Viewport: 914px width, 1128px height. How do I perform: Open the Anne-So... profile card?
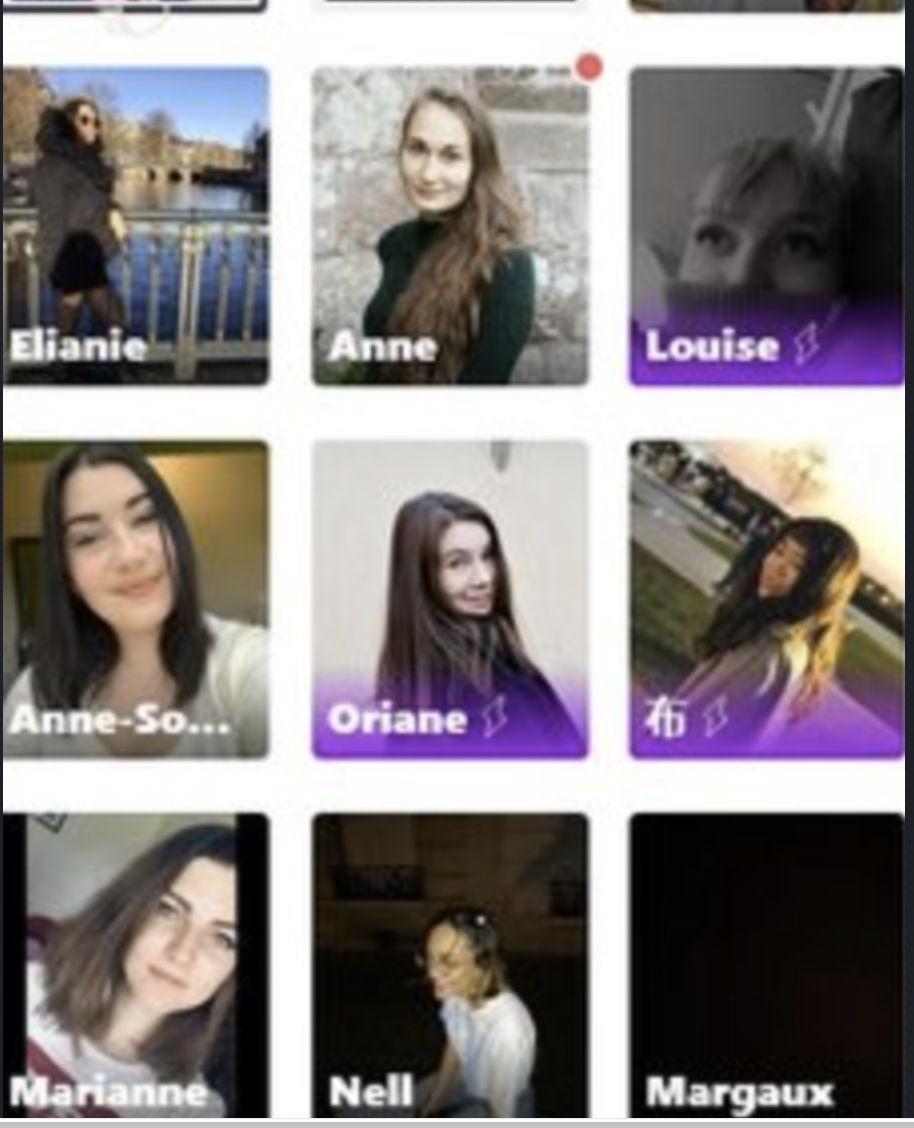coord(136,599)
